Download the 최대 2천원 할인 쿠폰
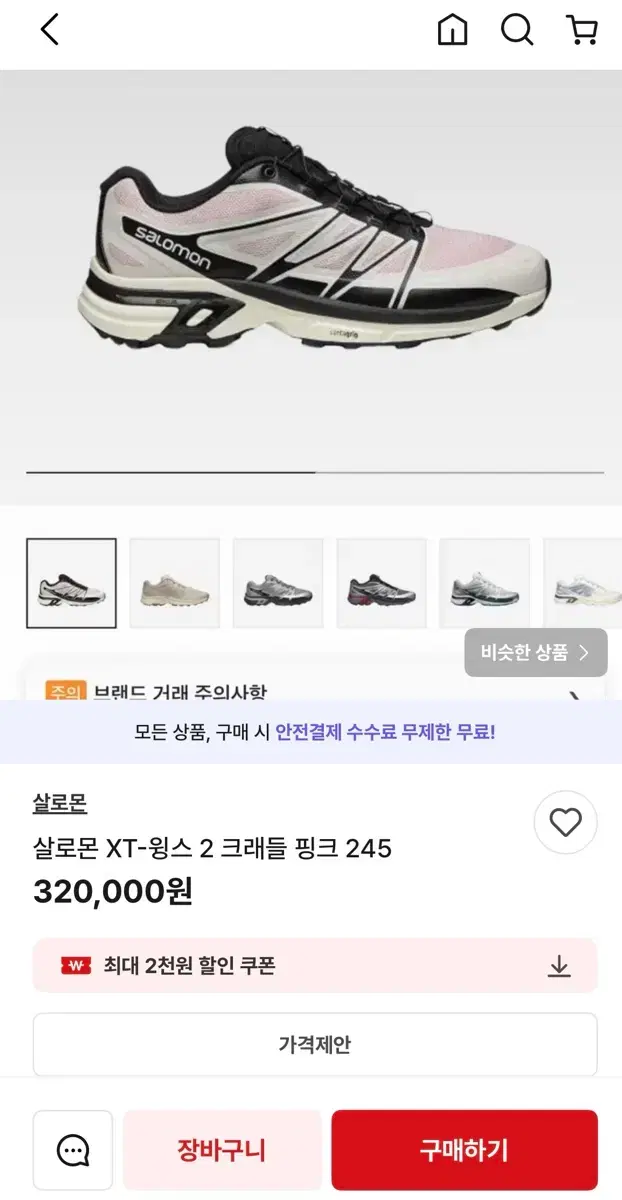 (559, 966)
